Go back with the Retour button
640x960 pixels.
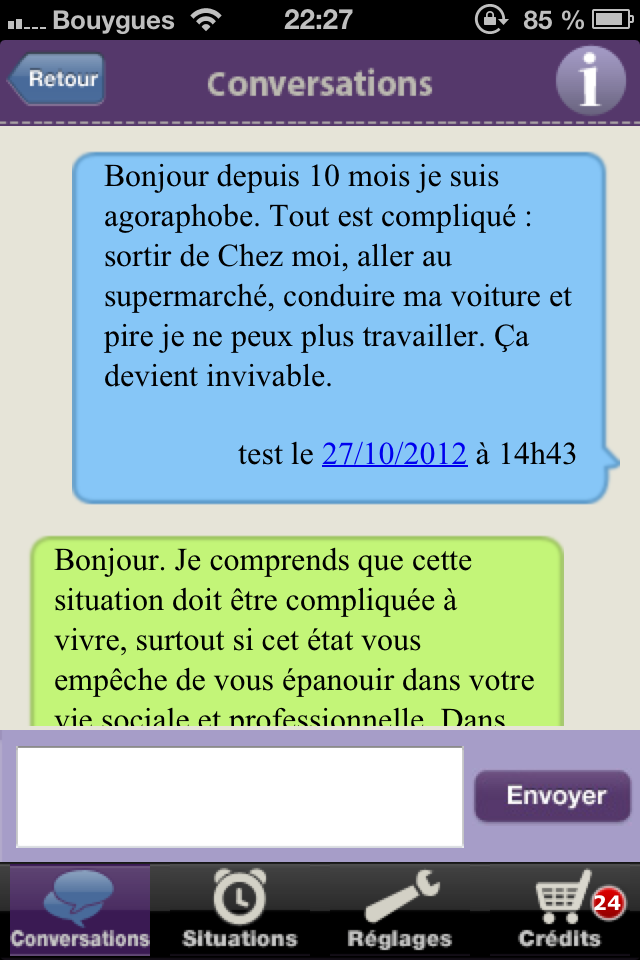point(58,81)
